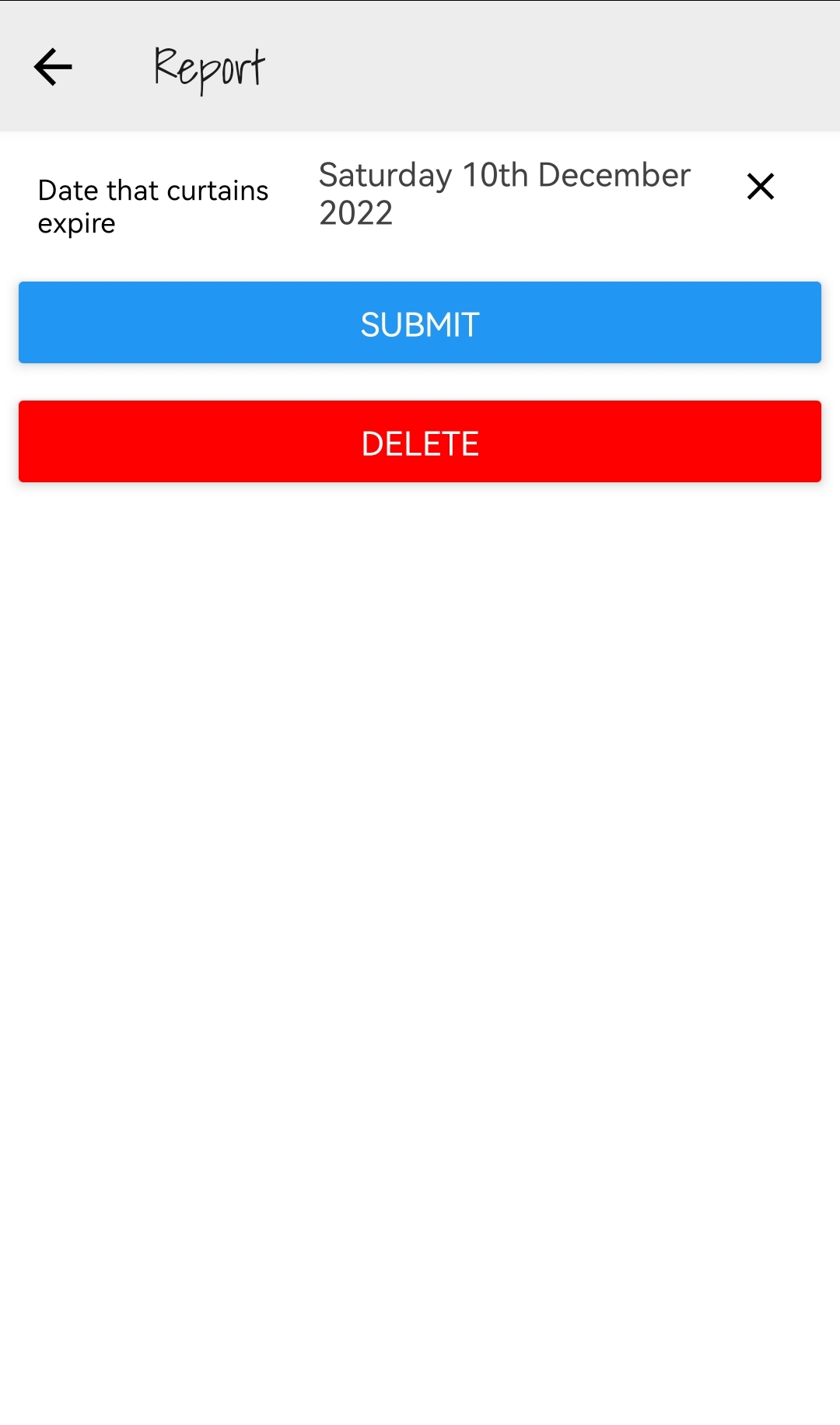Go back from the Report screen

pyautogui.click(x=53, y=67)
